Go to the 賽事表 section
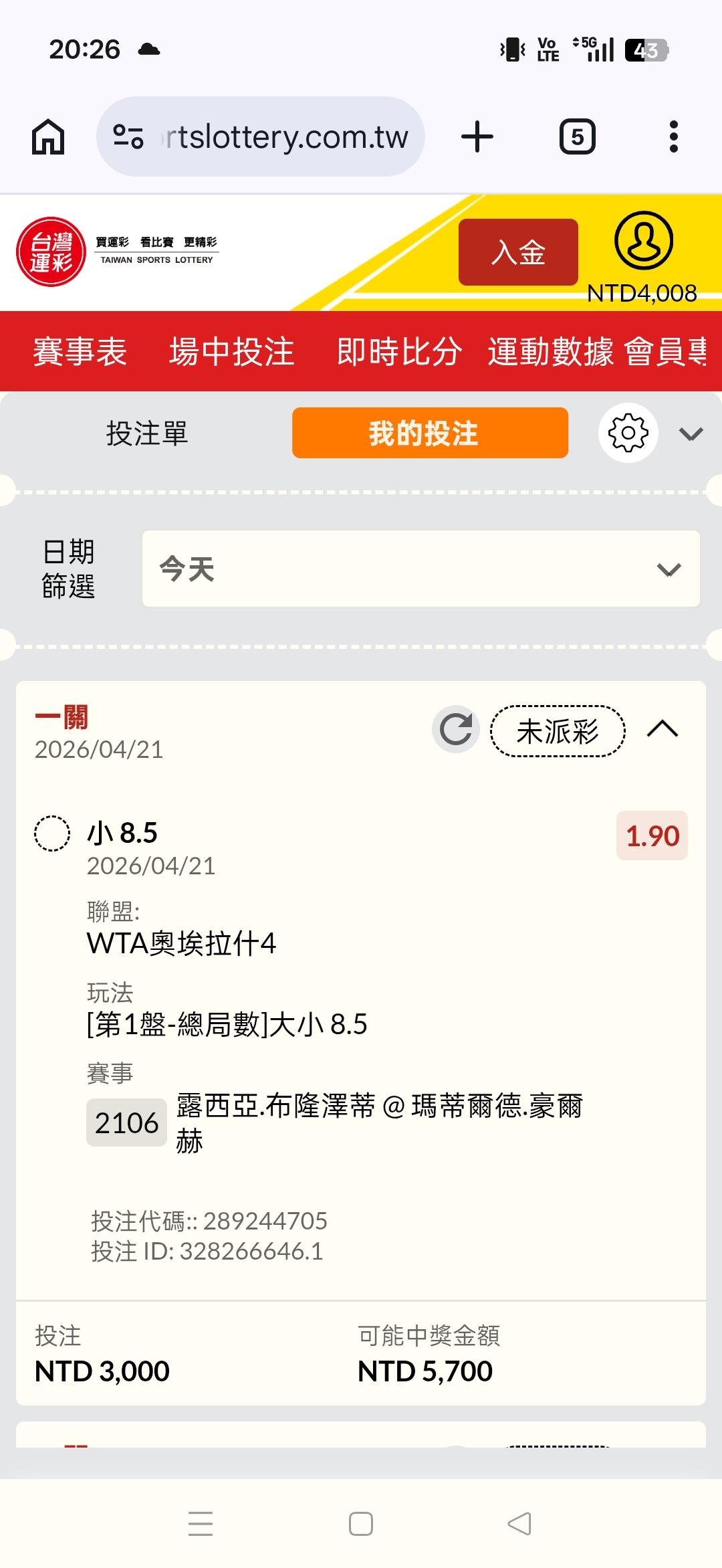722x1568 pixels. click(x=80, y=352)
